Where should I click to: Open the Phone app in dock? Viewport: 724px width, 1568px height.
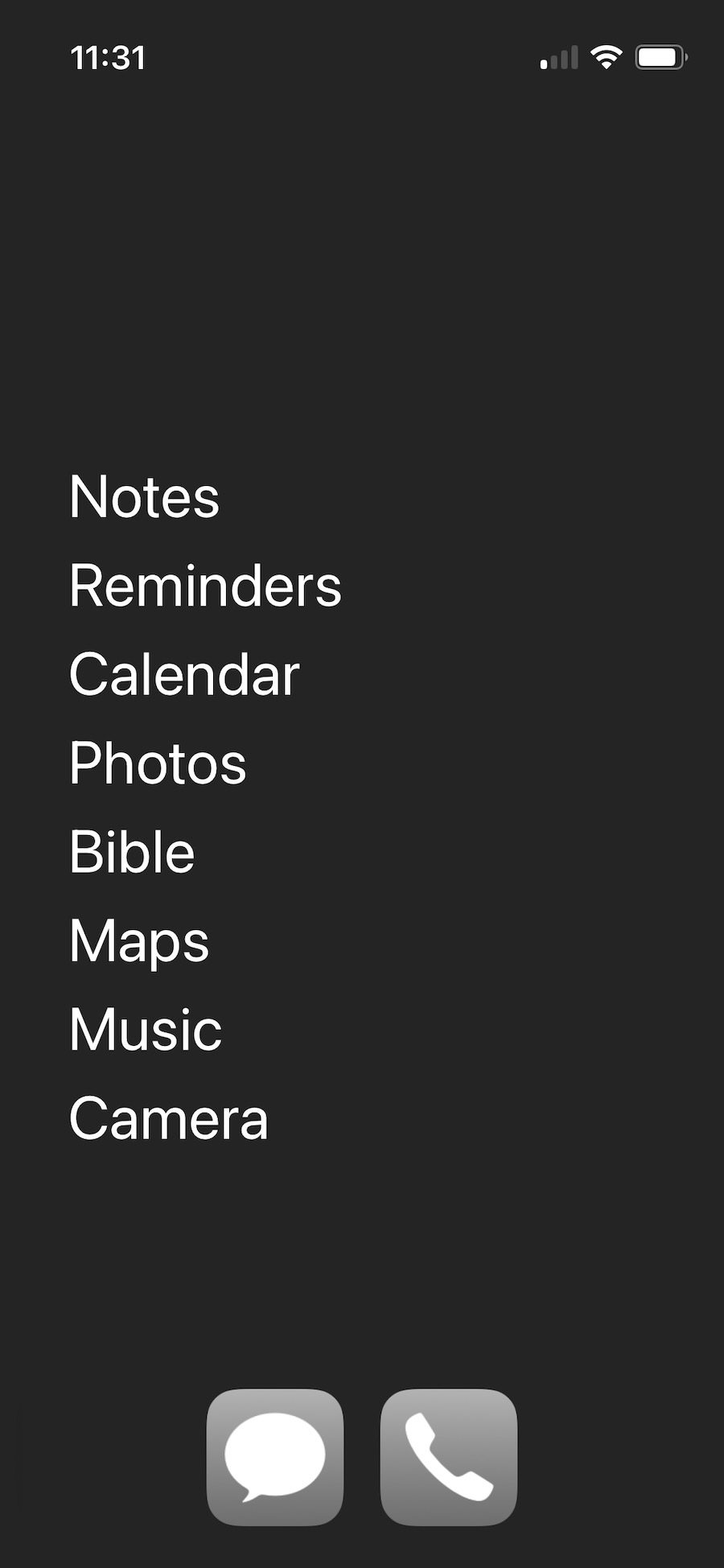click(449, 1457)
